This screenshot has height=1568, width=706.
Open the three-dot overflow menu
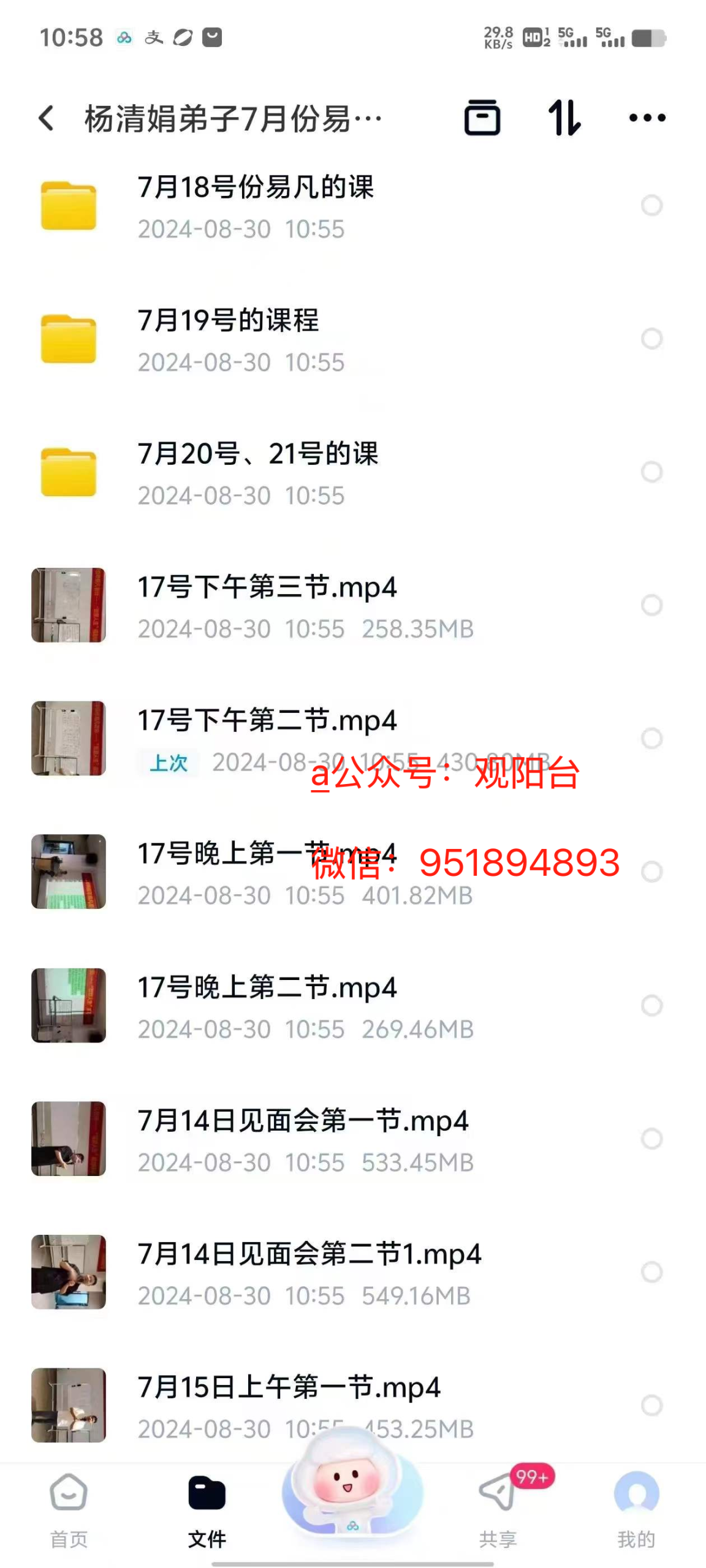click(647, 118)
